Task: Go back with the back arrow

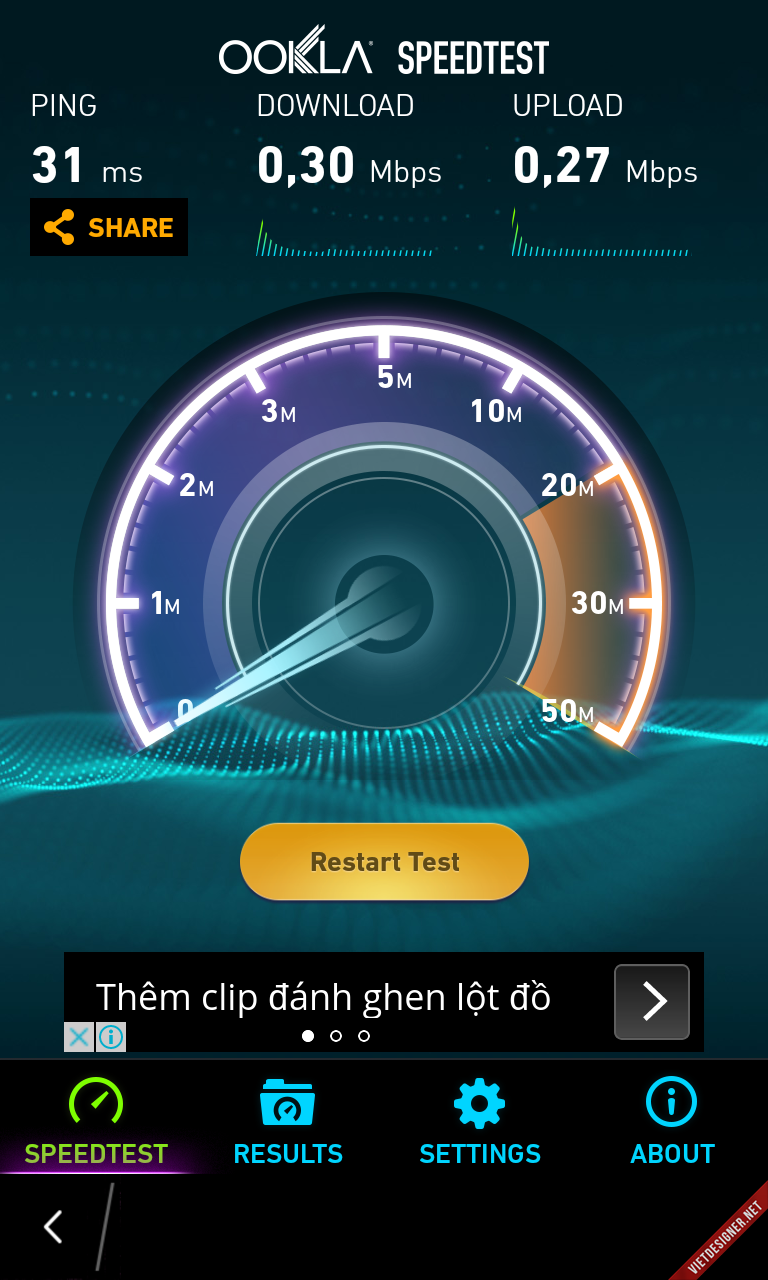Action: click(x=53, y=1226)
